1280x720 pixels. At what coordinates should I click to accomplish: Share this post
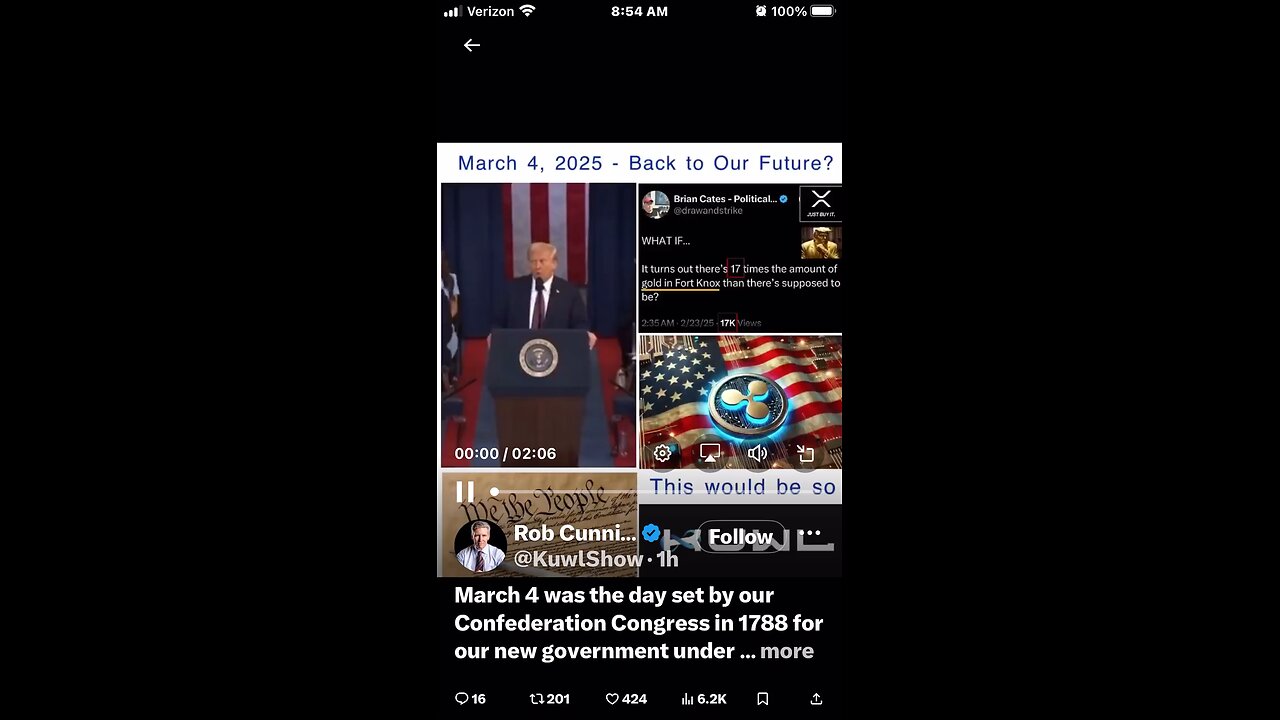tap(816, 699)
